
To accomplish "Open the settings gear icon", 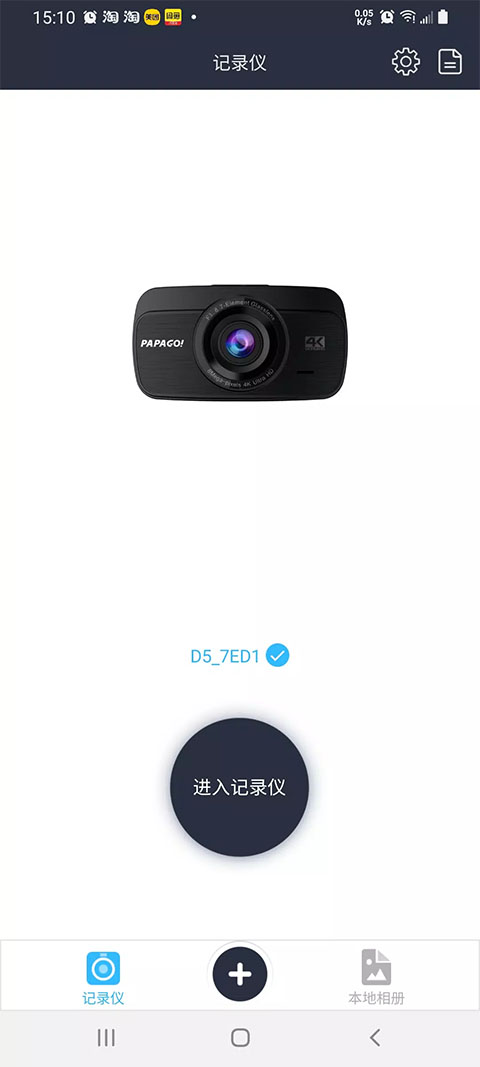I will click(406, 62).
